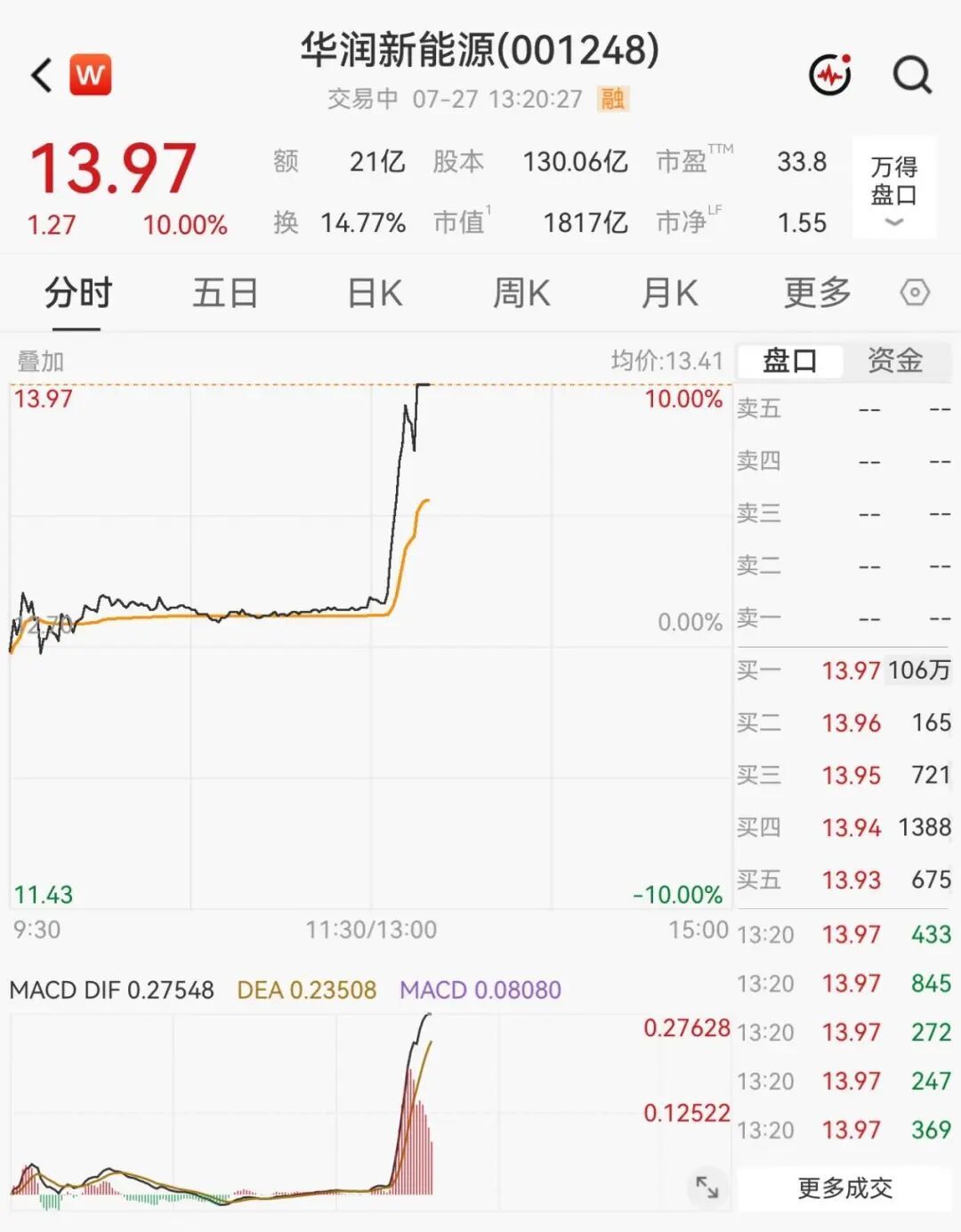Screen dimensions: 961x1232
Task: View 更多成交 trade records
Action: 844,1188
